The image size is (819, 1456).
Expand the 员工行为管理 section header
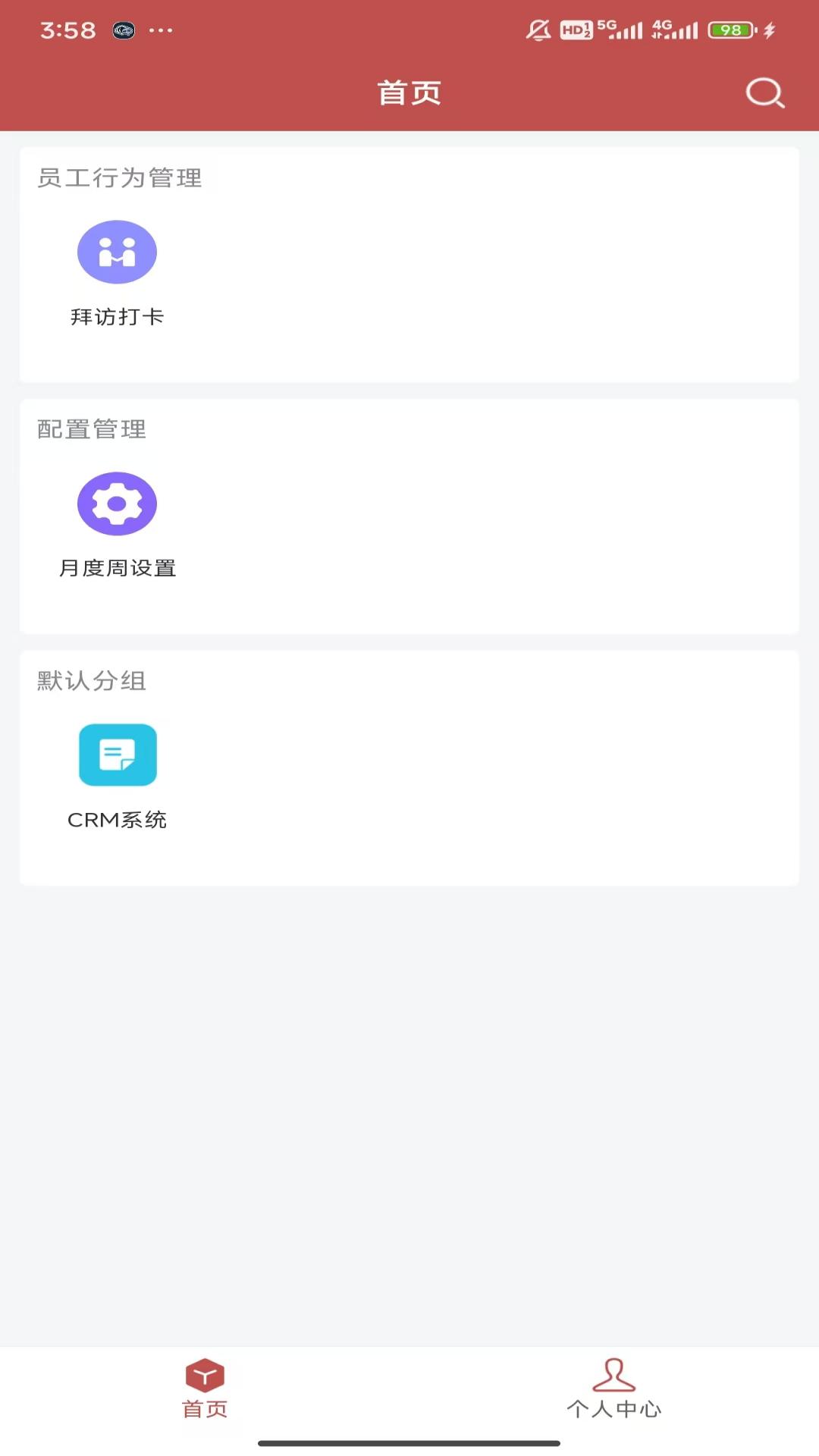(x=119, y=179)
